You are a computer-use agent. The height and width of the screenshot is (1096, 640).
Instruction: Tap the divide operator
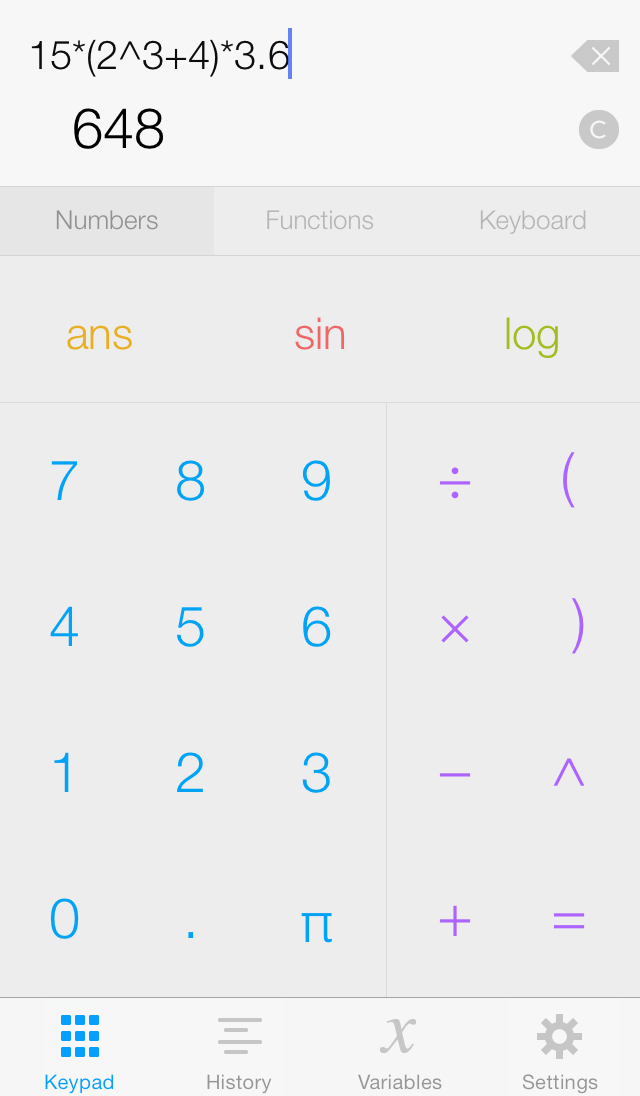(455, 482)
